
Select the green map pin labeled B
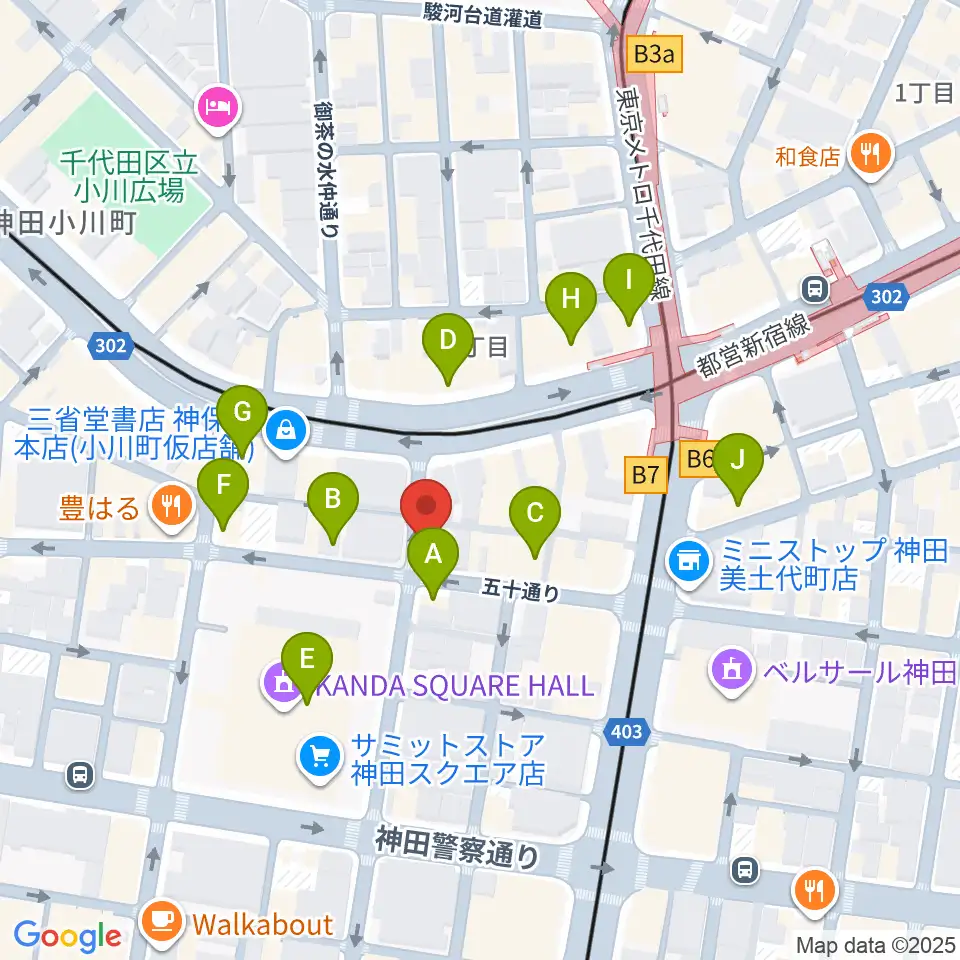pyautogui.click(x=332, y=508)
